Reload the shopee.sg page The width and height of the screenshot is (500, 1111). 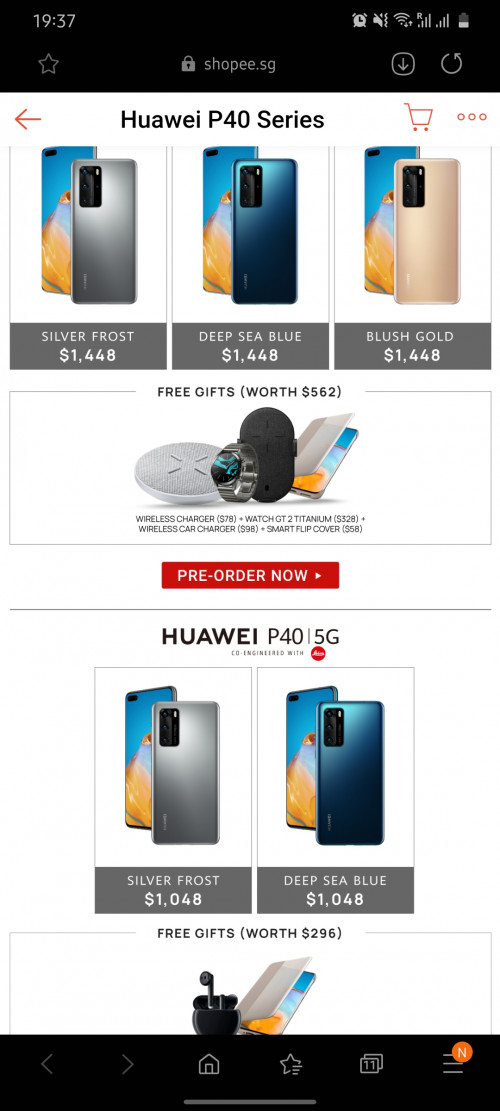coord(451,64)
